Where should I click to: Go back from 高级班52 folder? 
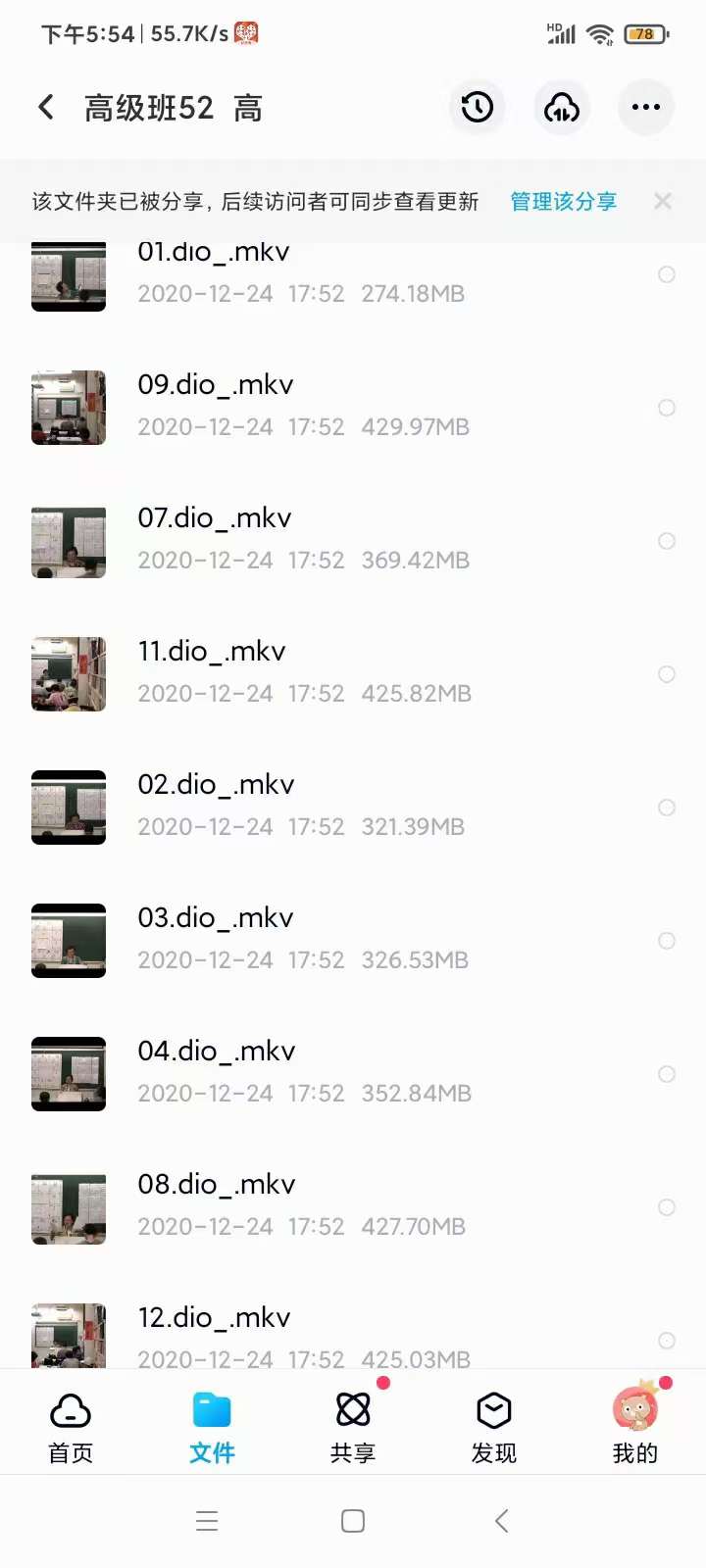click(46, 107)
